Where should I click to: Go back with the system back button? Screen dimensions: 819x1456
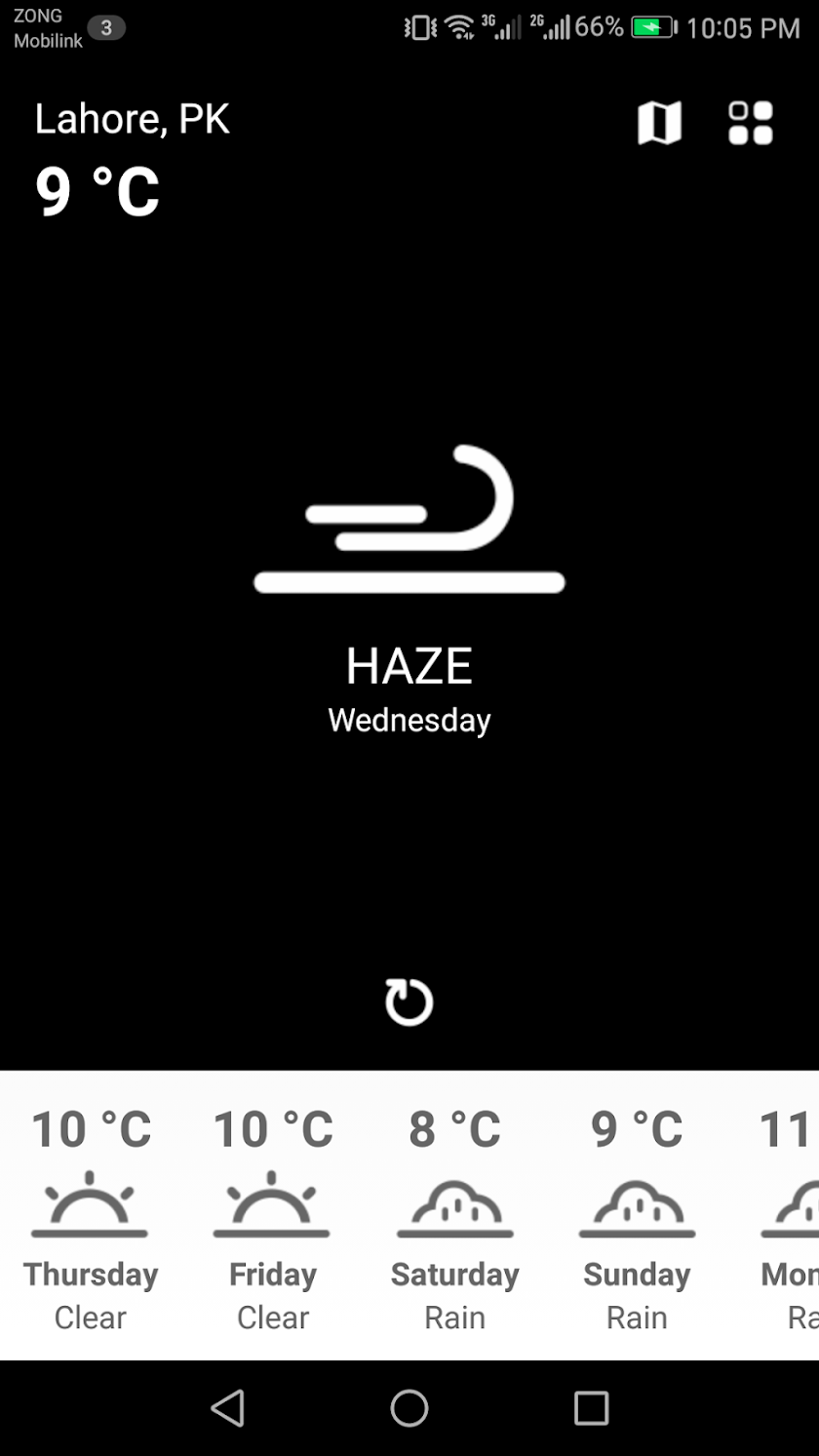(227, 1408)
